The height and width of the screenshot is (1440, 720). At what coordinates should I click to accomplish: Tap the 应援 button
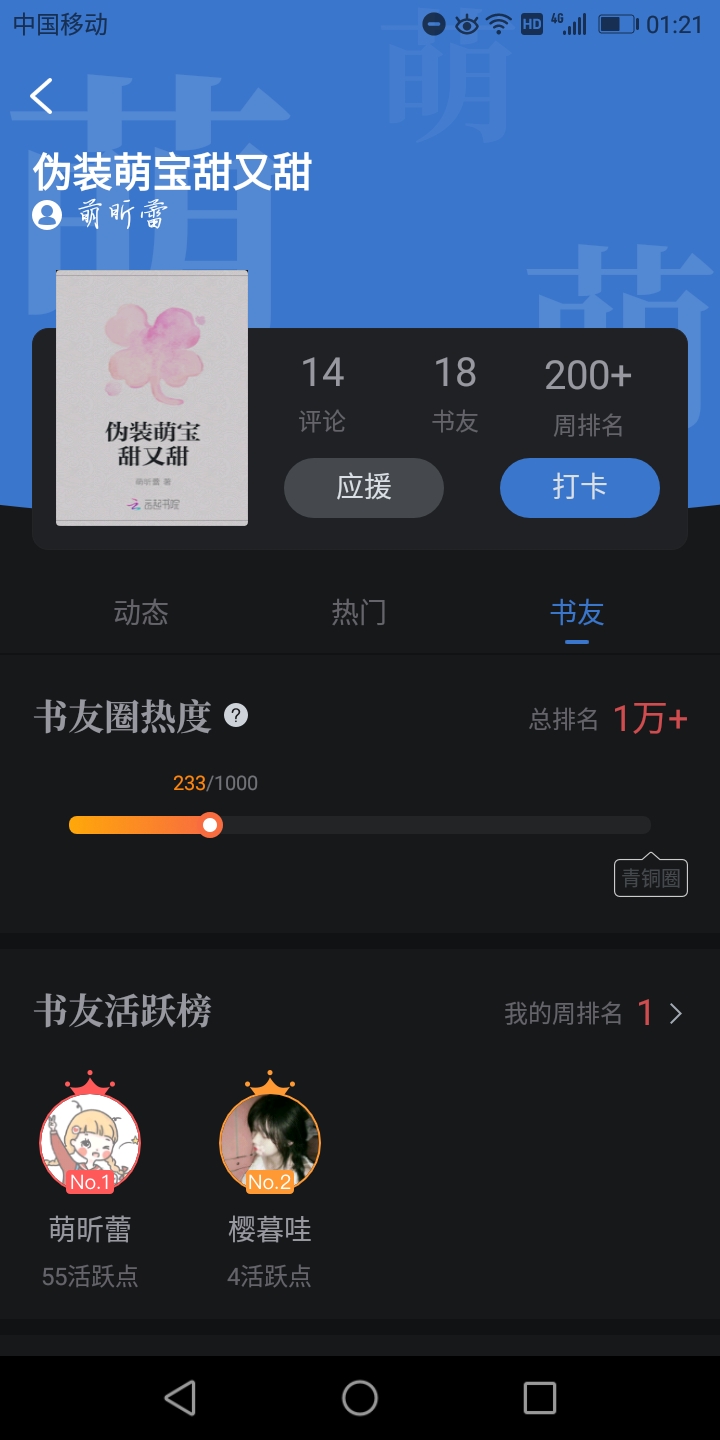[364, 488]
